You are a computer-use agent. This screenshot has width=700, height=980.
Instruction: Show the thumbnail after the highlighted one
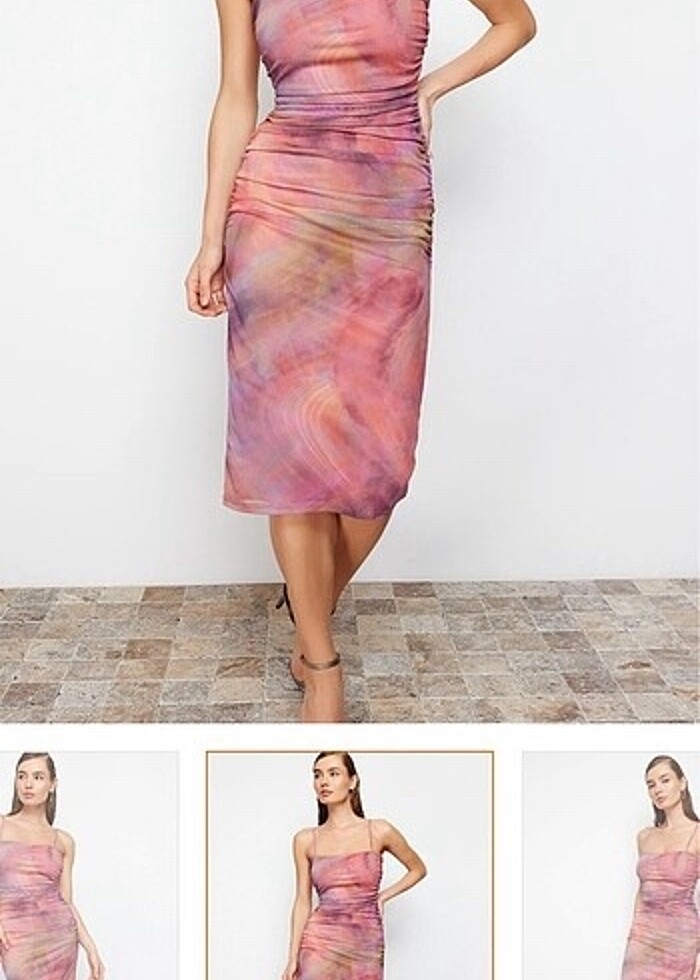[x=612, y=865]
